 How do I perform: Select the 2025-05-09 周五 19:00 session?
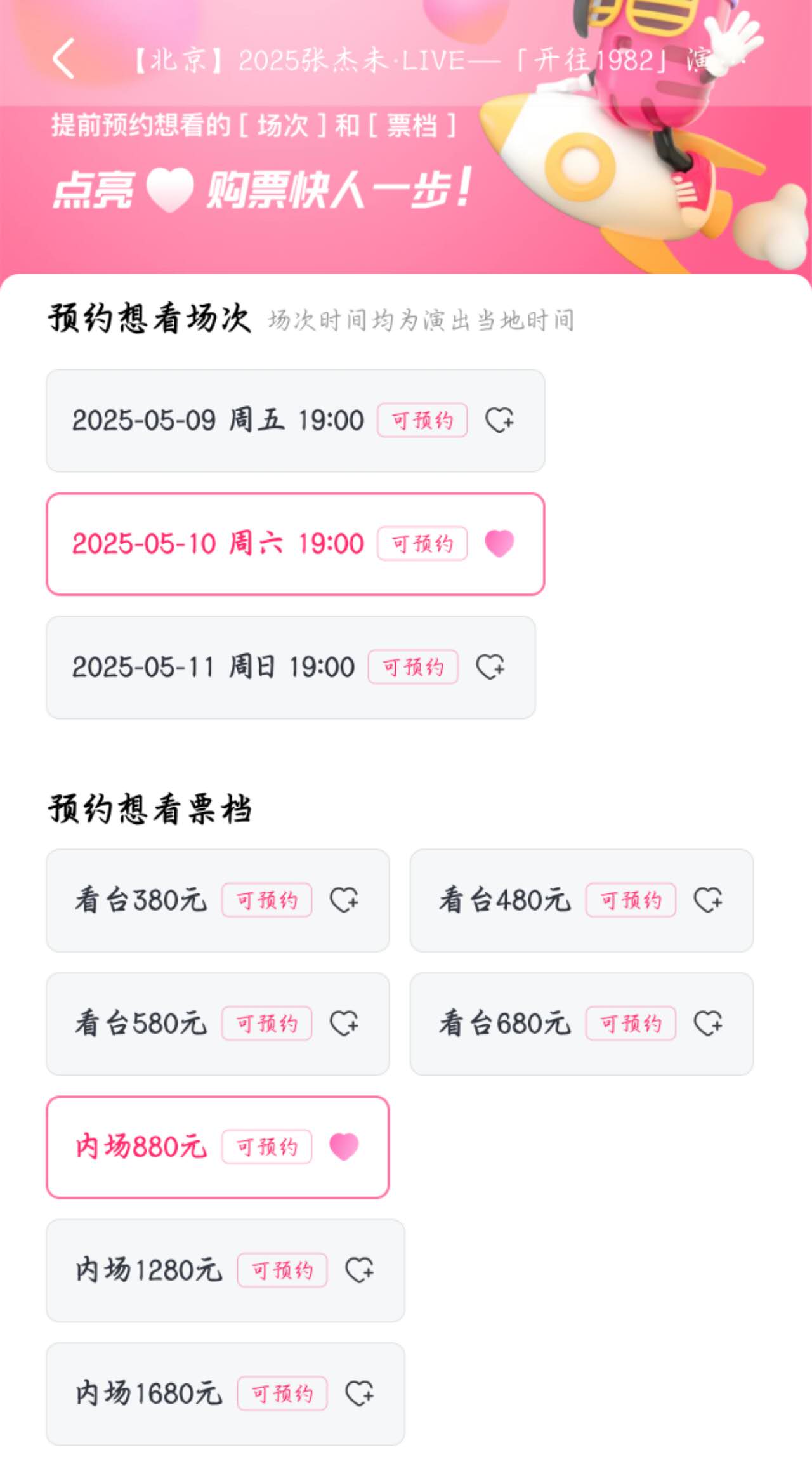(296, 421)
